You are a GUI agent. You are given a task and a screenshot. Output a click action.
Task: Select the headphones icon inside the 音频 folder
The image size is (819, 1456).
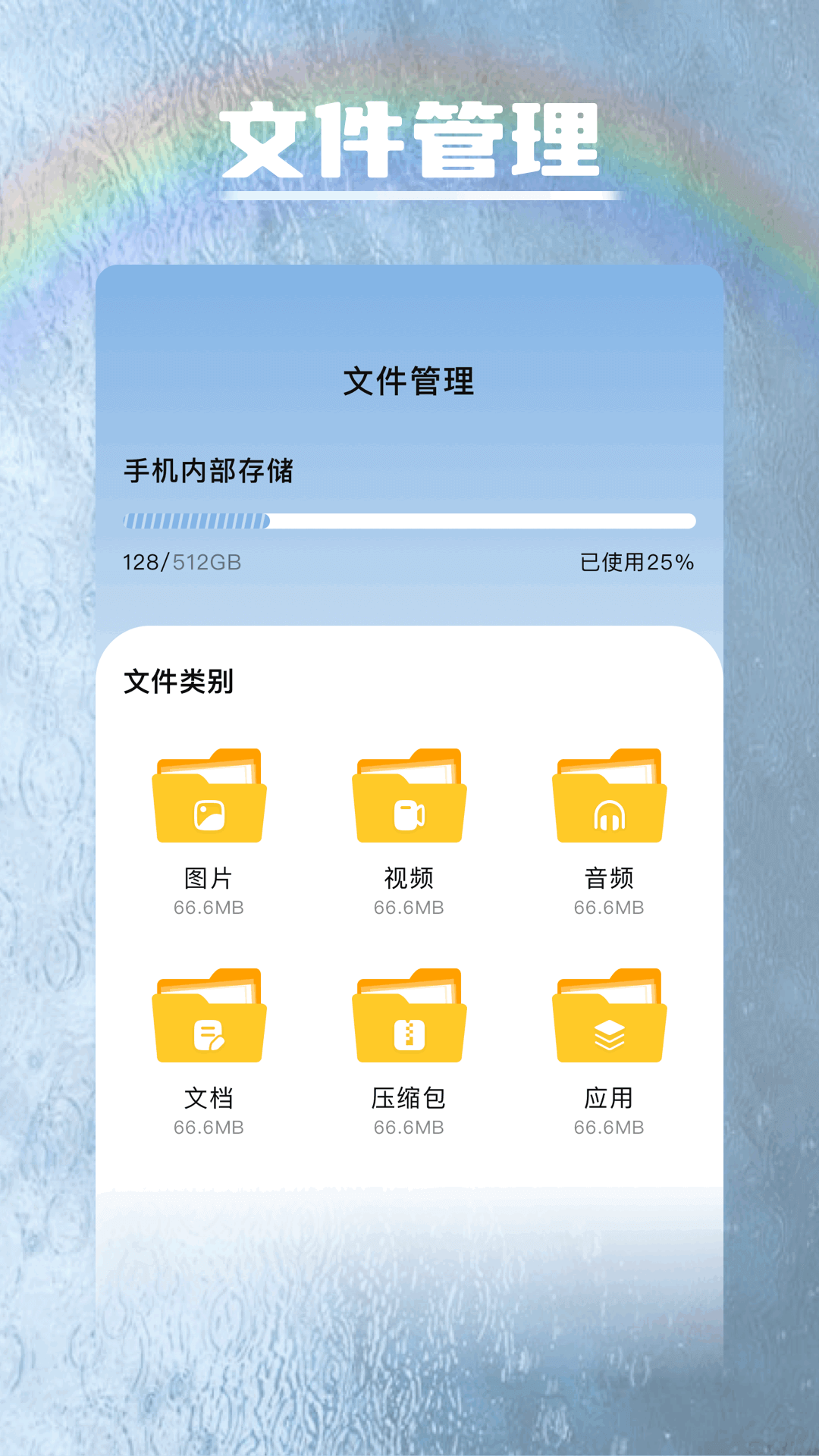(x=610, y=815)
